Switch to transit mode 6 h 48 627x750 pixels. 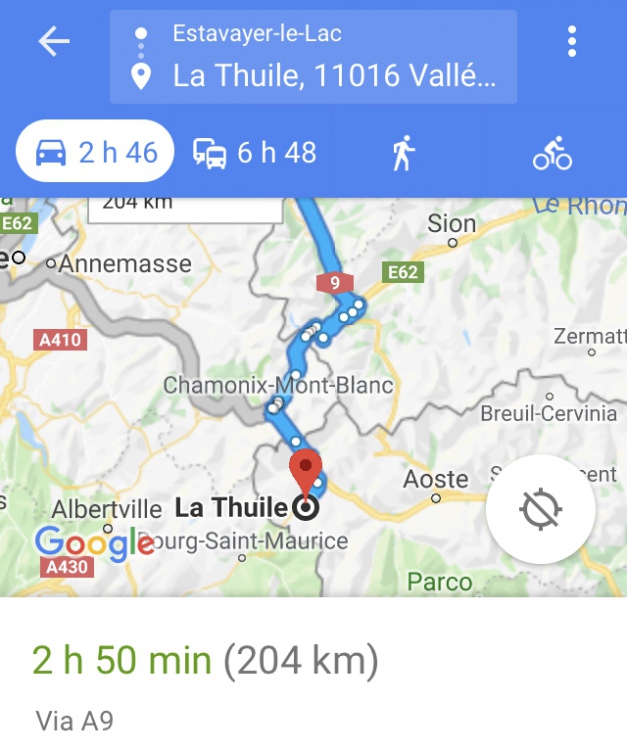(255, 153)
